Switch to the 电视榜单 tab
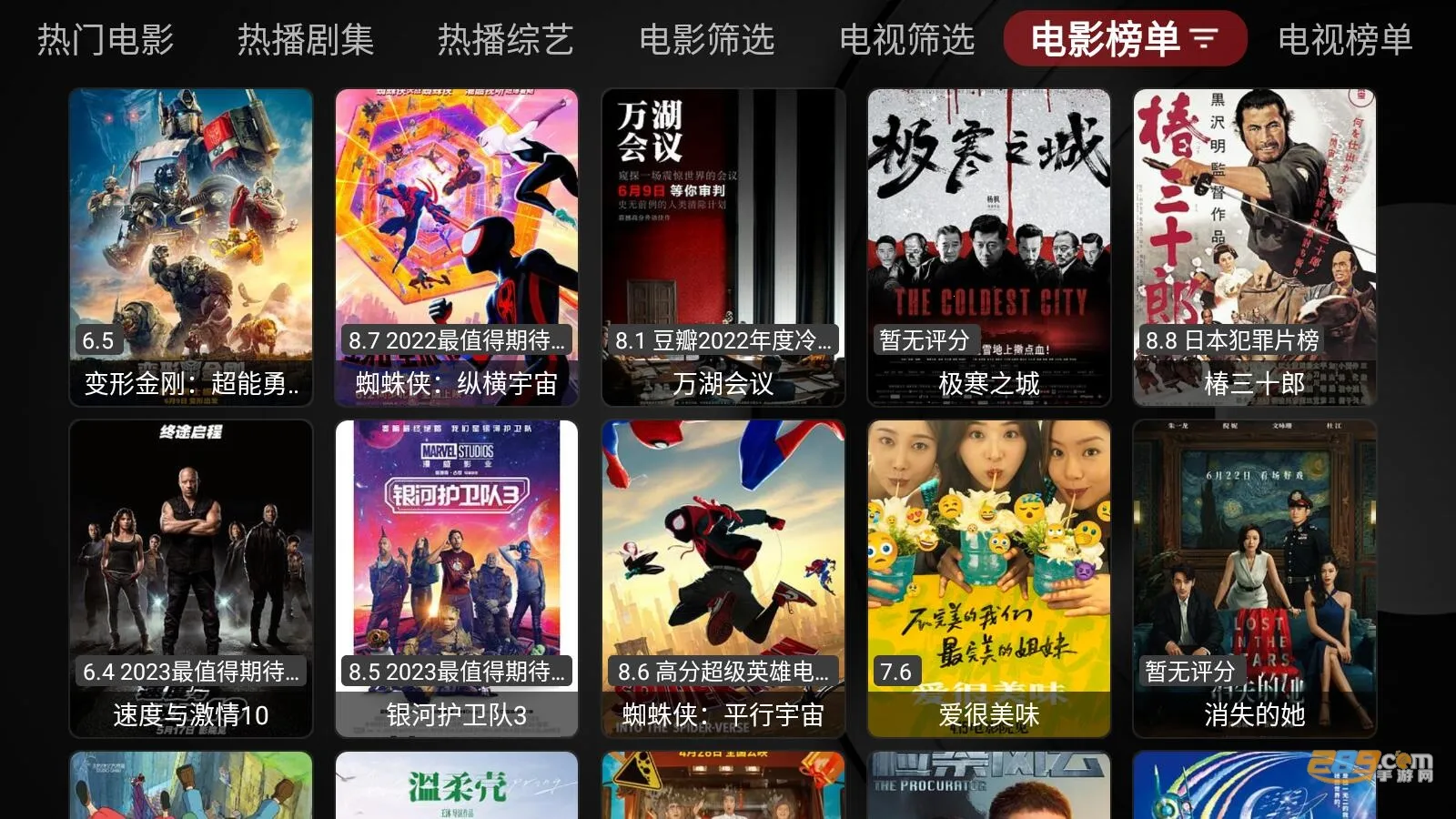 (1345, 39)
